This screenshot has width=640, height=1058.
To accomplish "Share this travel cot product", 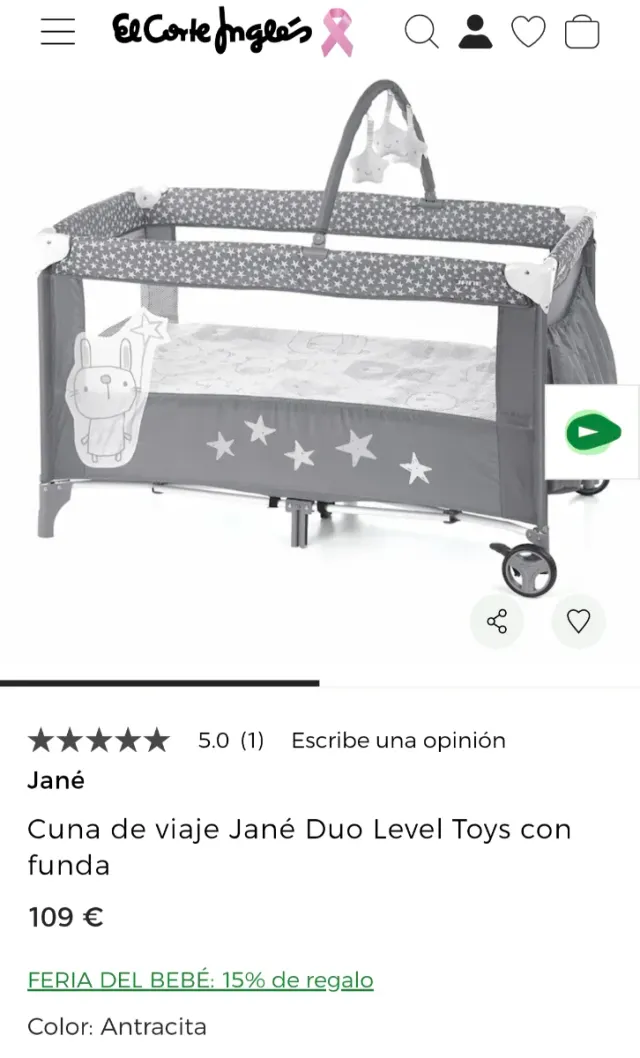I will pos(497,622).
